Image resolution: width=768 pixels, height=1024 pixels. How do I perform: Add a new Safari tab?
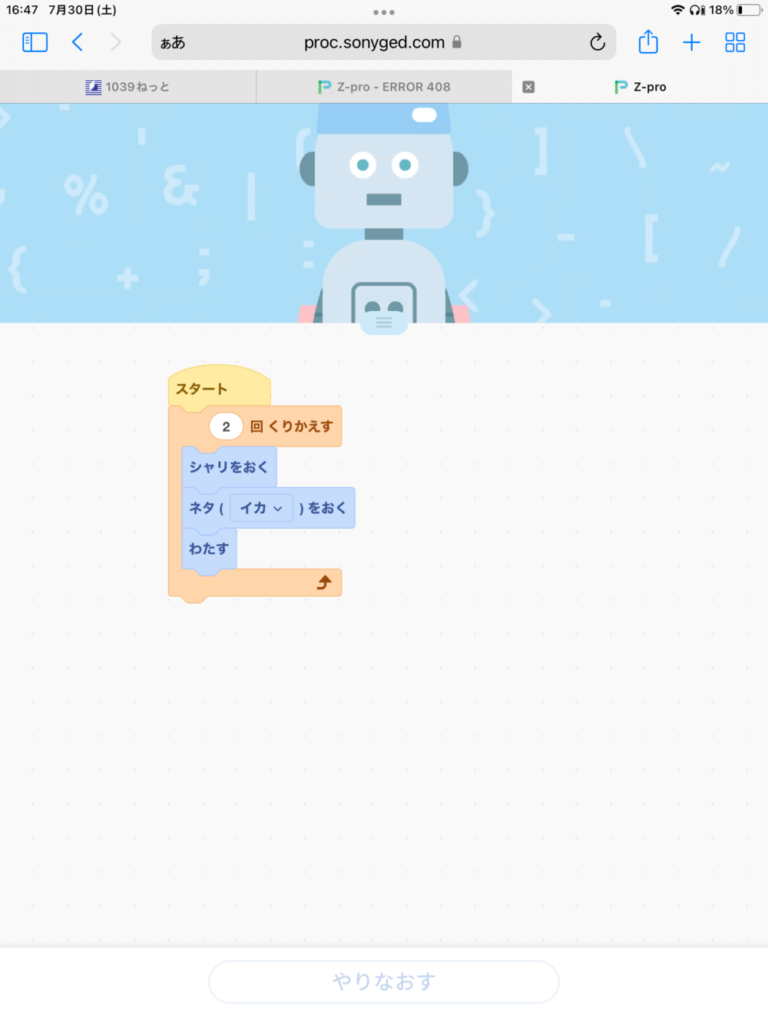tap(692, 42)
